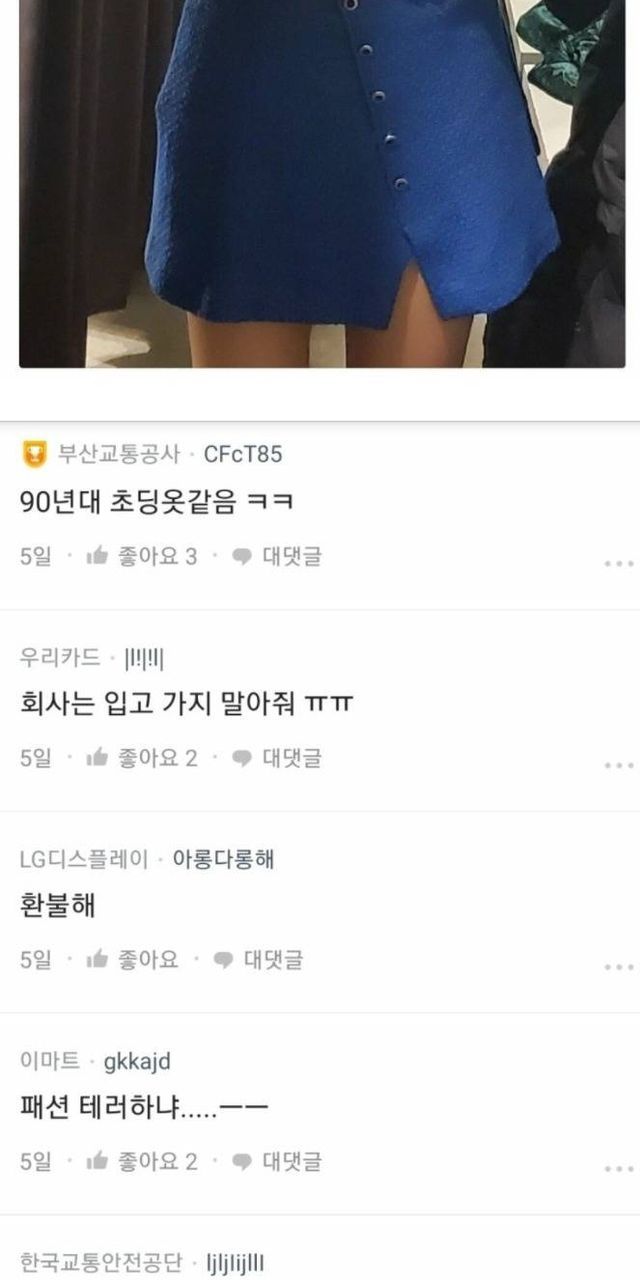The height and width of the screenshot is (1280, 640).
Task: Open the blue skirt post image
Action: 322,180
